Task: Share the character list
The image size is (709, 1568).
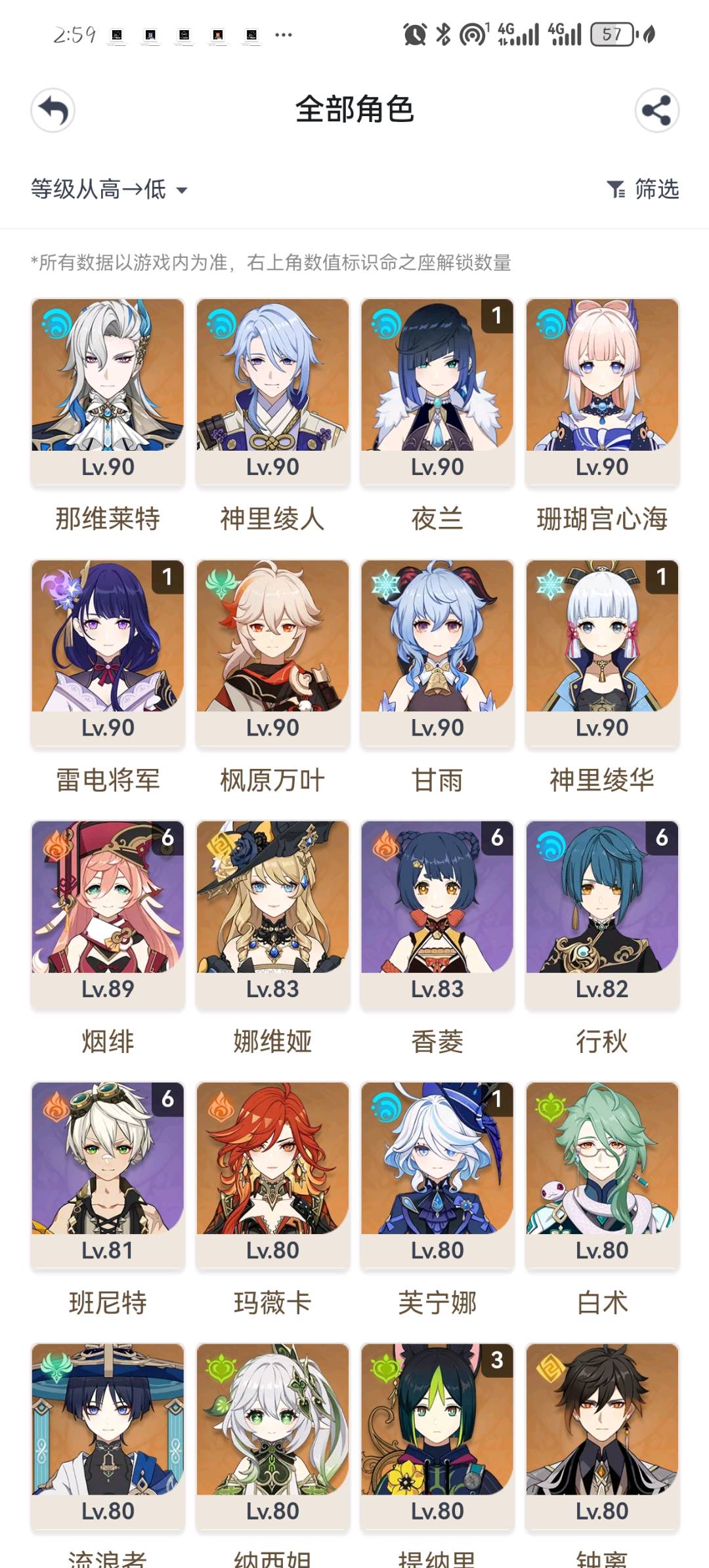Action: click(656, 110)
